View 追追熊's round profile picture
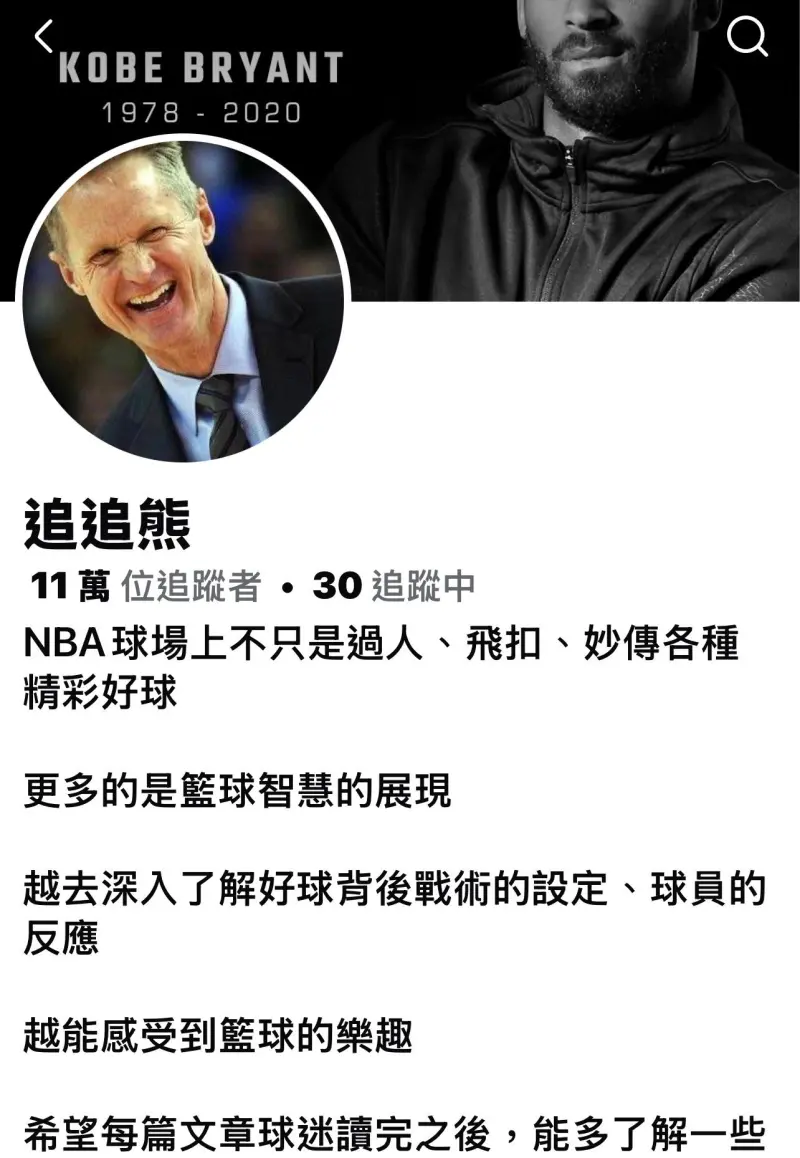The height and width of the screenshot is (1158, 800). tap(183, 300)
